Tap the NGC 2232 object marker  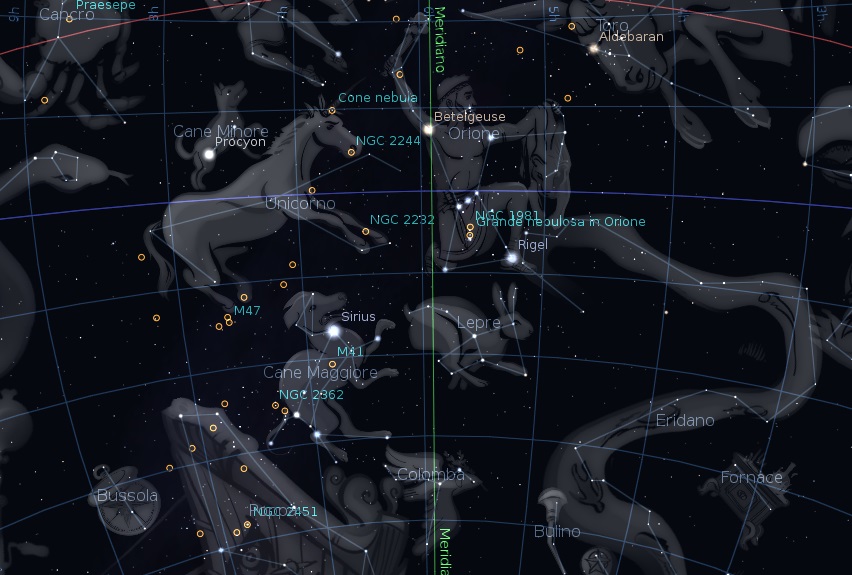(x=365, y=231)
